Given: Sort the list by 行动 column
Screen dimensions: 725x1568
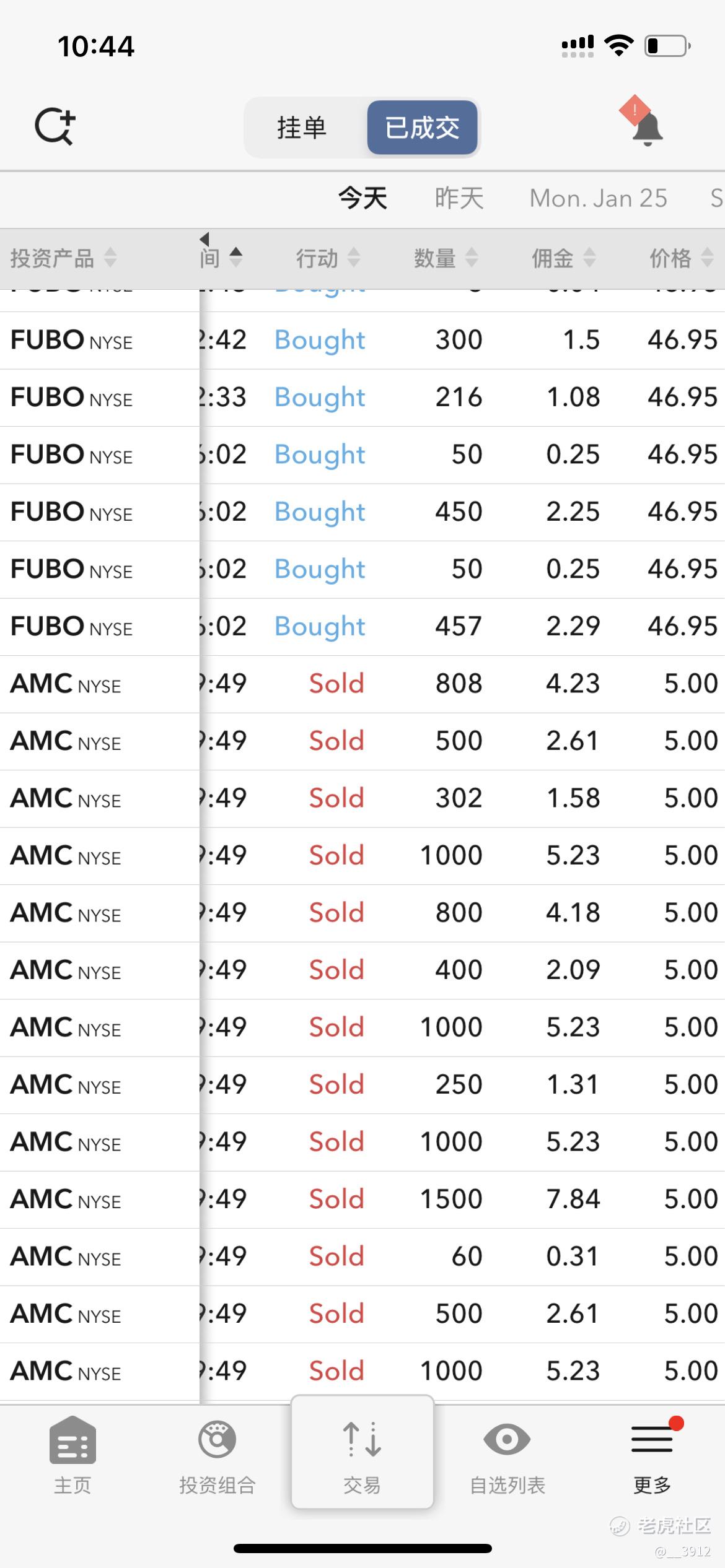Looking at the screenshot, I should point(328,258).
